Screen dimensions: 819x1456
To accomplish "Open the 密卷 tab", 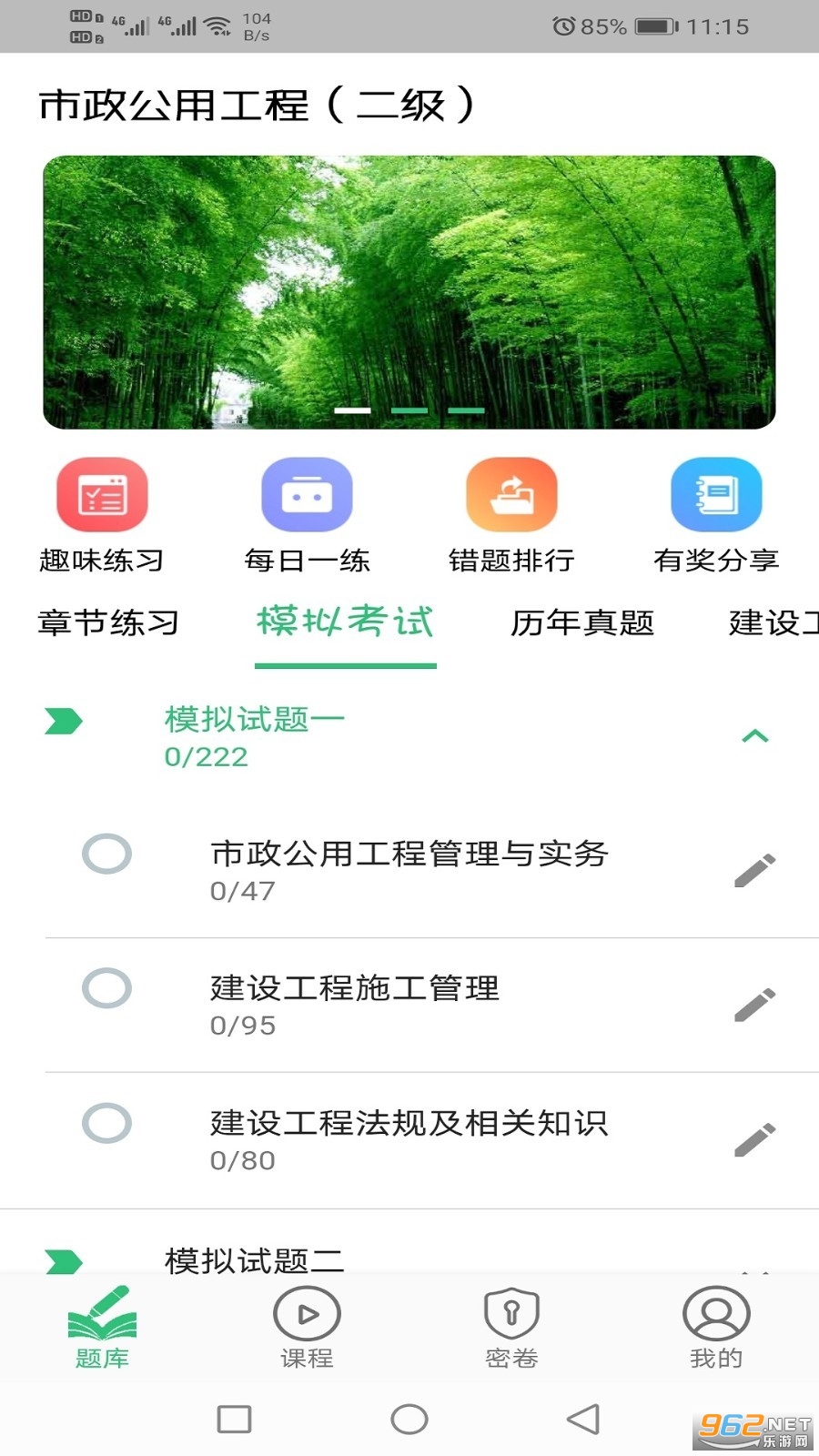I will click(x=511, y=1328).
